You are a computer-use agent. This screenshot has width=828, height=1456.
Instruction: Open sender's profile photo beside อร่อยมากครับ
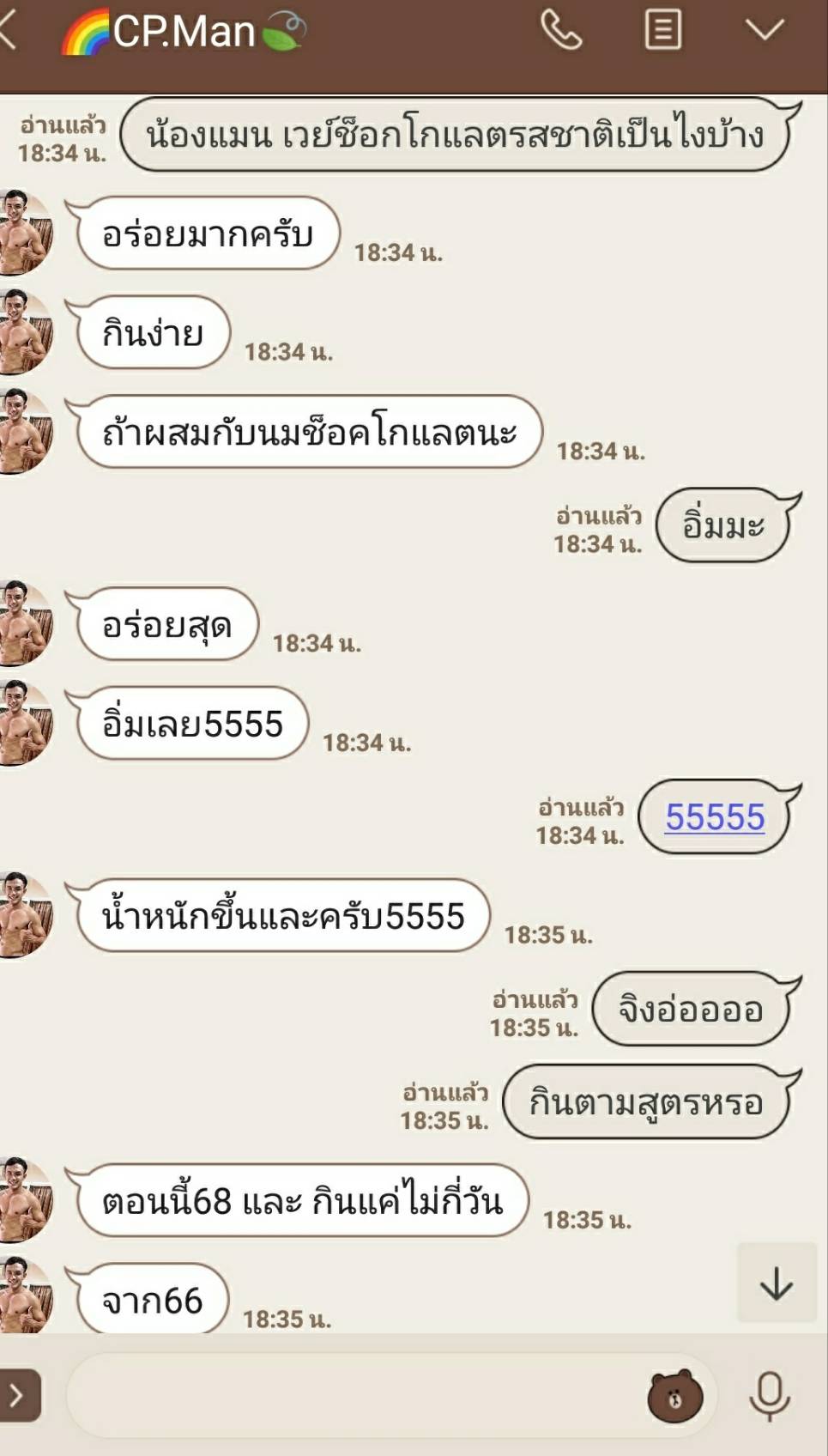[x=25, y=234]
